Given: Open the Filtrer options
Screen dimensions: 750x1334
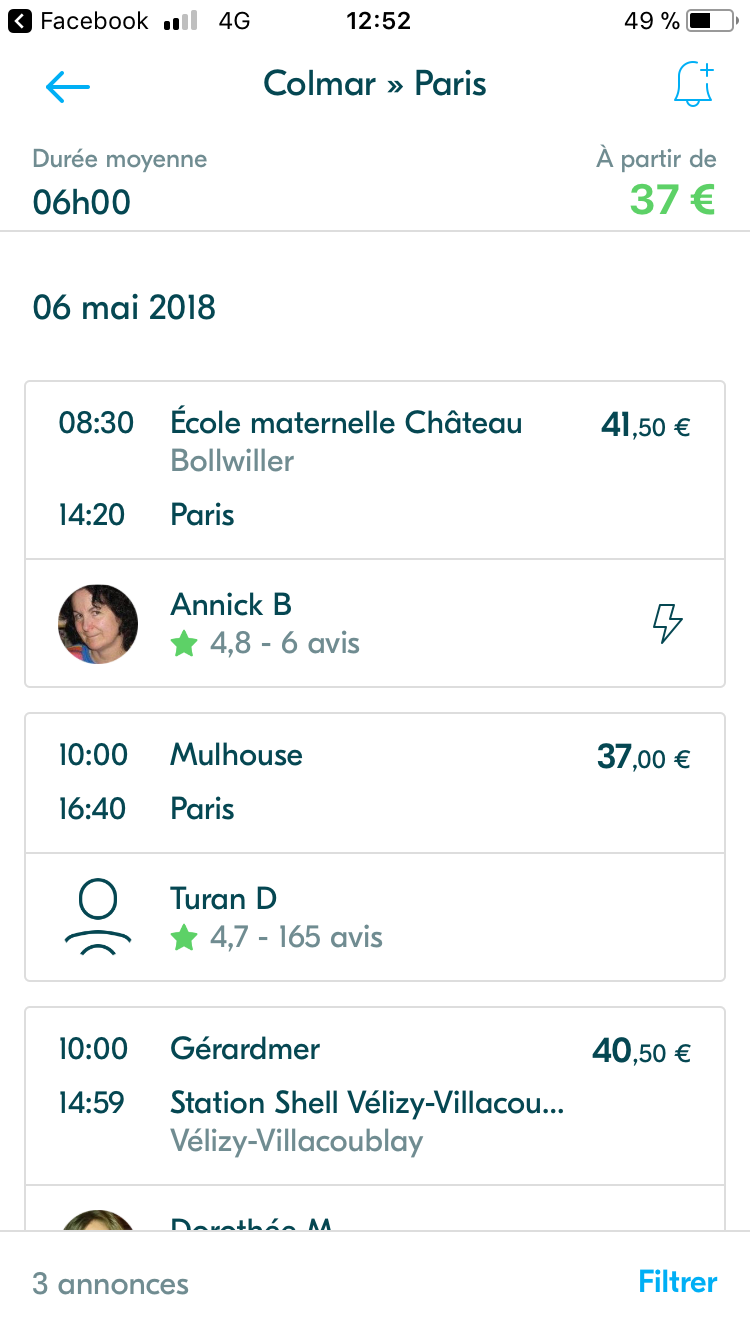Looking at the screenshot, I should [678, 1282].
